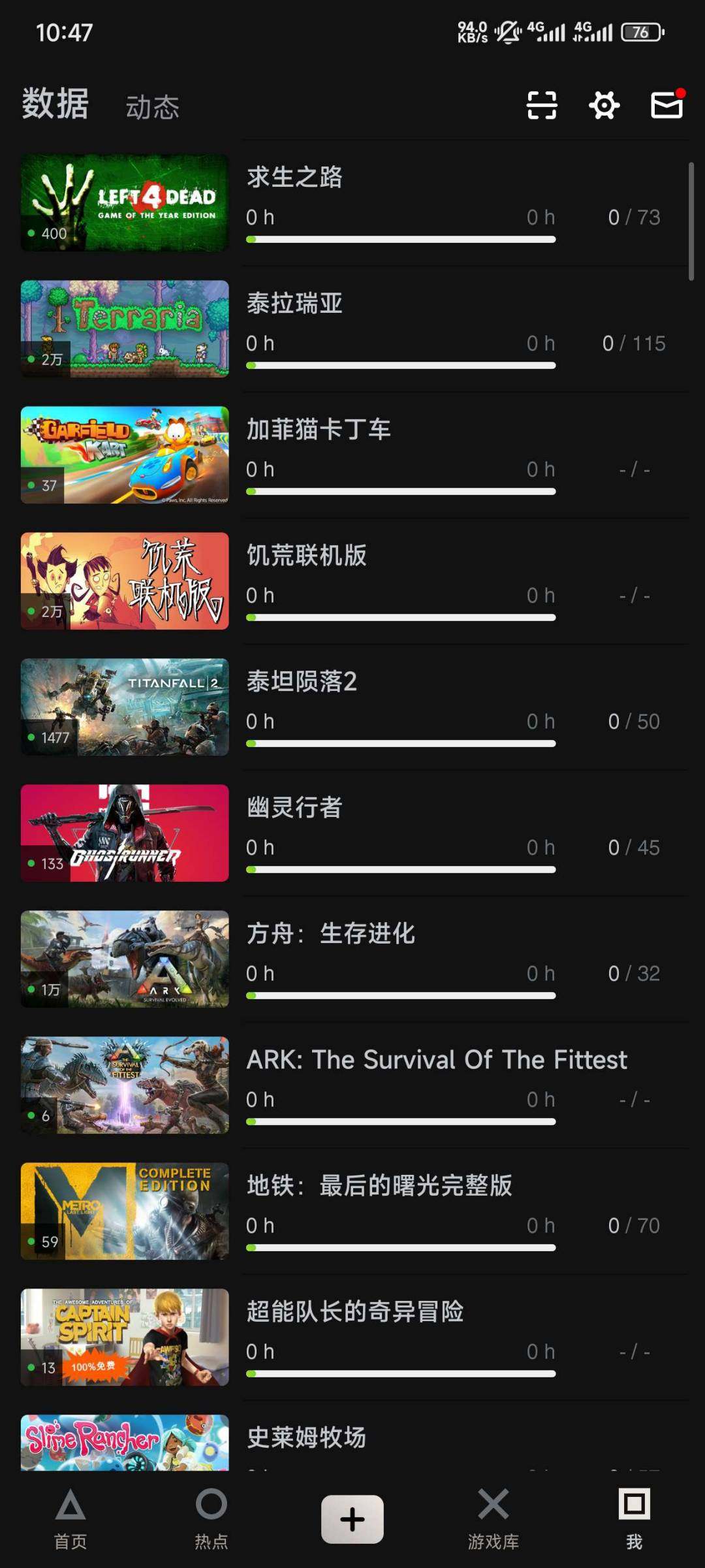705x1568 pixels.
Task: Switch to the 数据 tab
Action: (54, 104)
